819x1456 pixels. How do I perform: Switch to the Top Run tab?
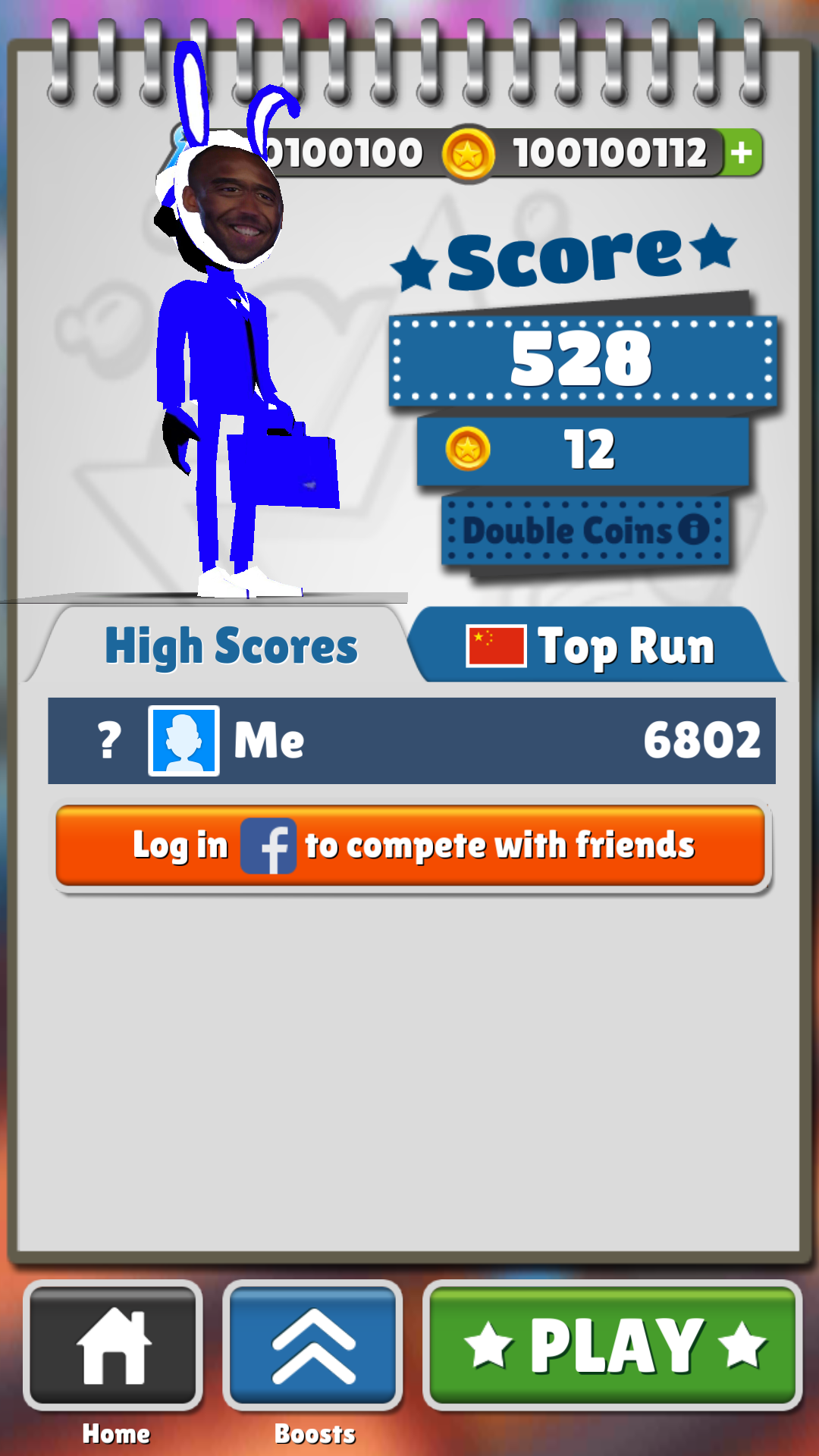pyautogui.click(x=591, y=646)
